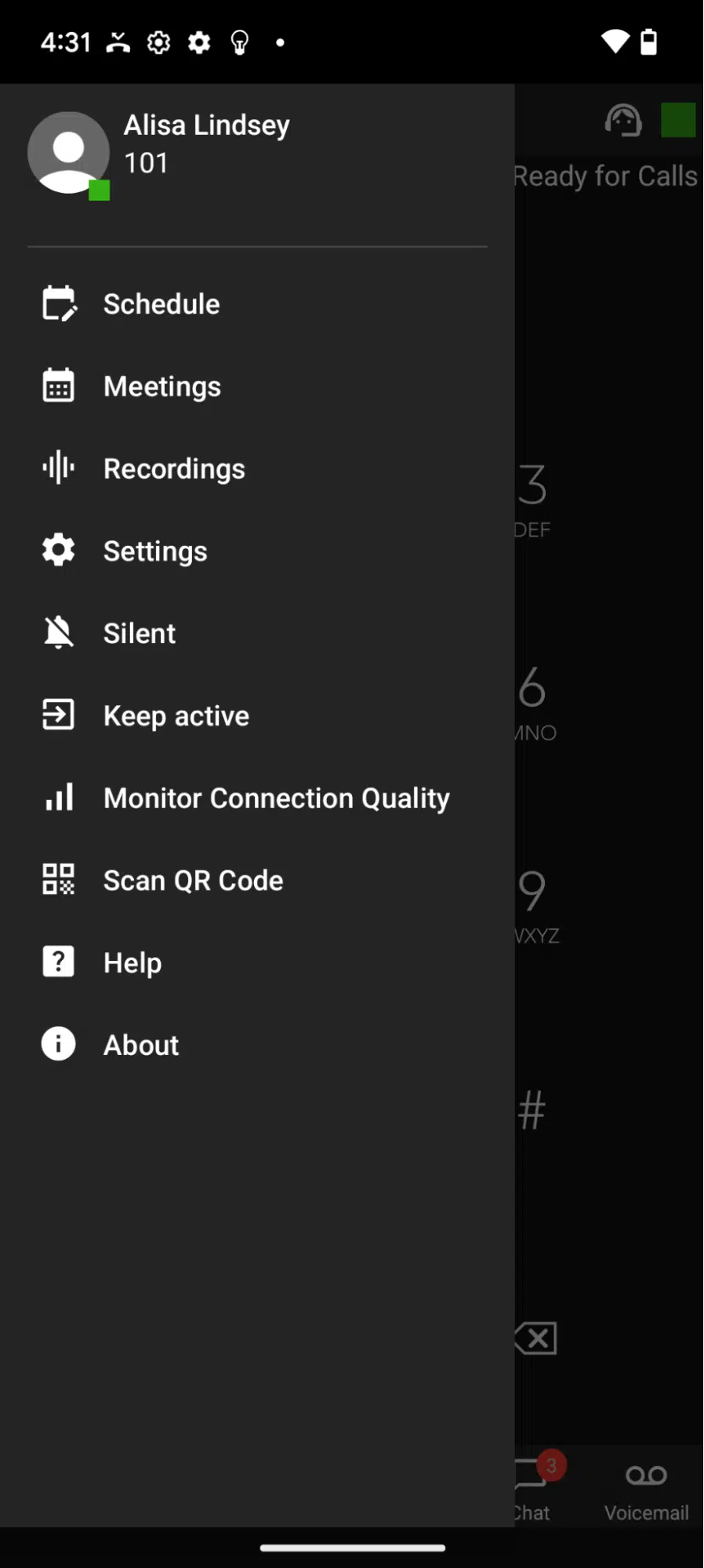Viewport: 704px width, 1568px height.
Task: View the About info
Action: point(257,1045)
